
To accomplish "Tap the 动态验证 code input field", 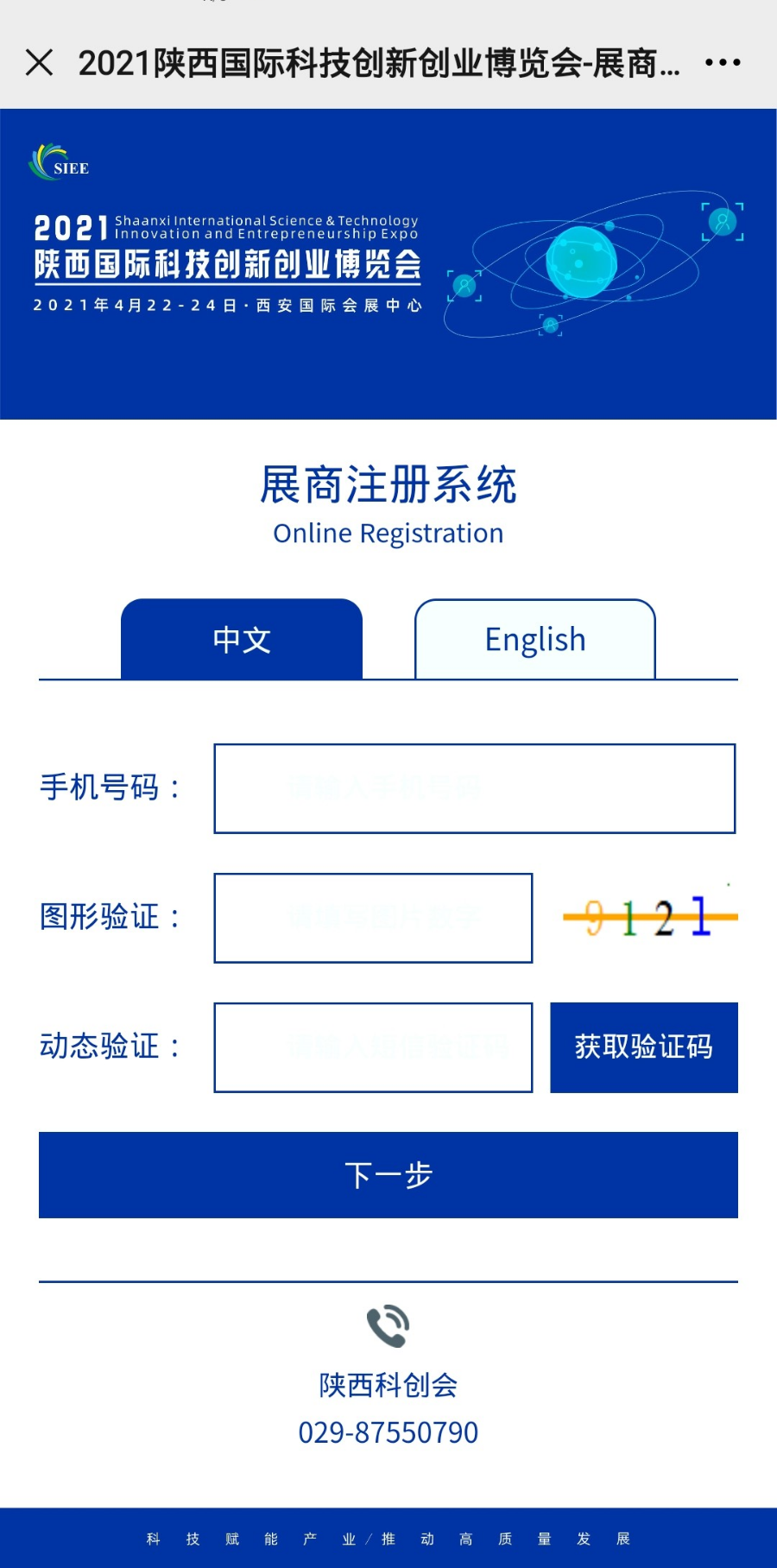I will coord(373,1047).
